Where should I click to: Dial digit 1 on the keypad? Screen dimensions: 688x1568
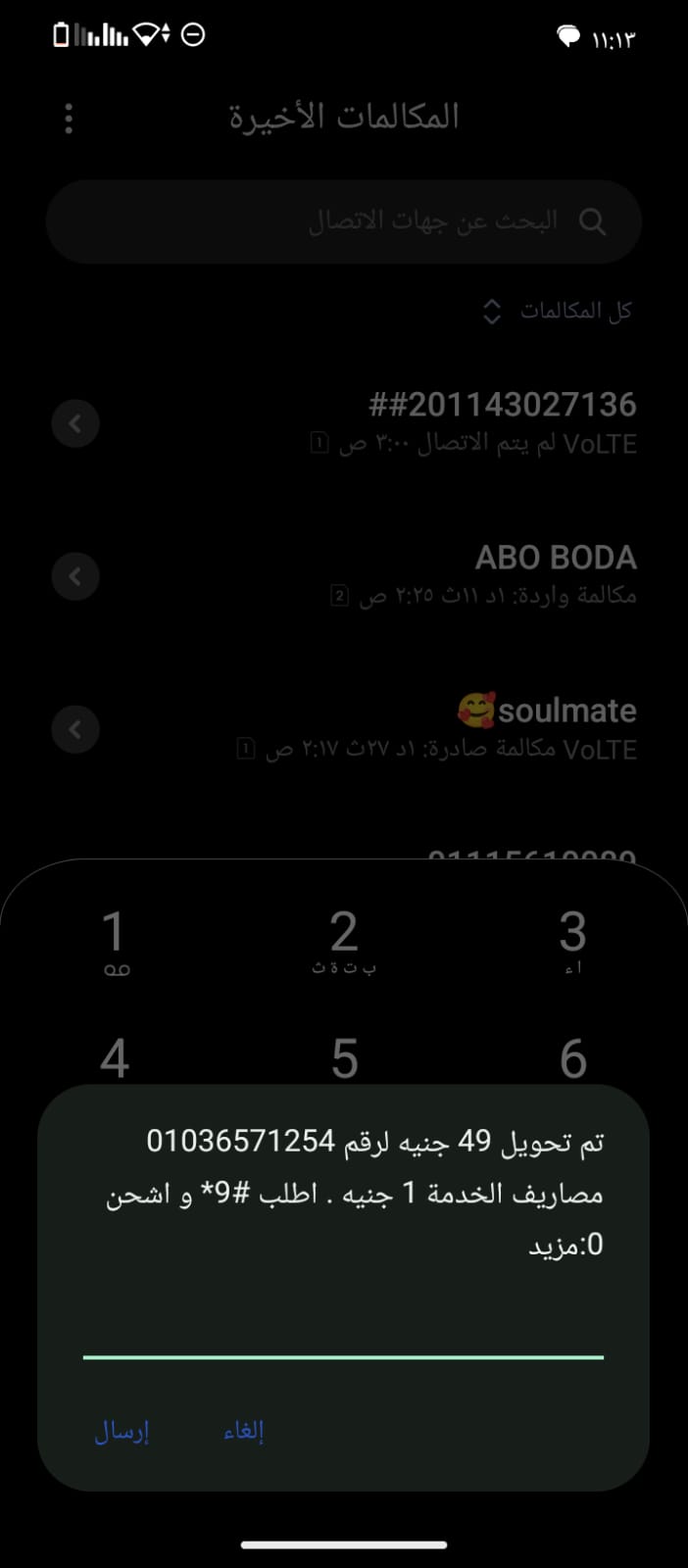coord(115,940)
